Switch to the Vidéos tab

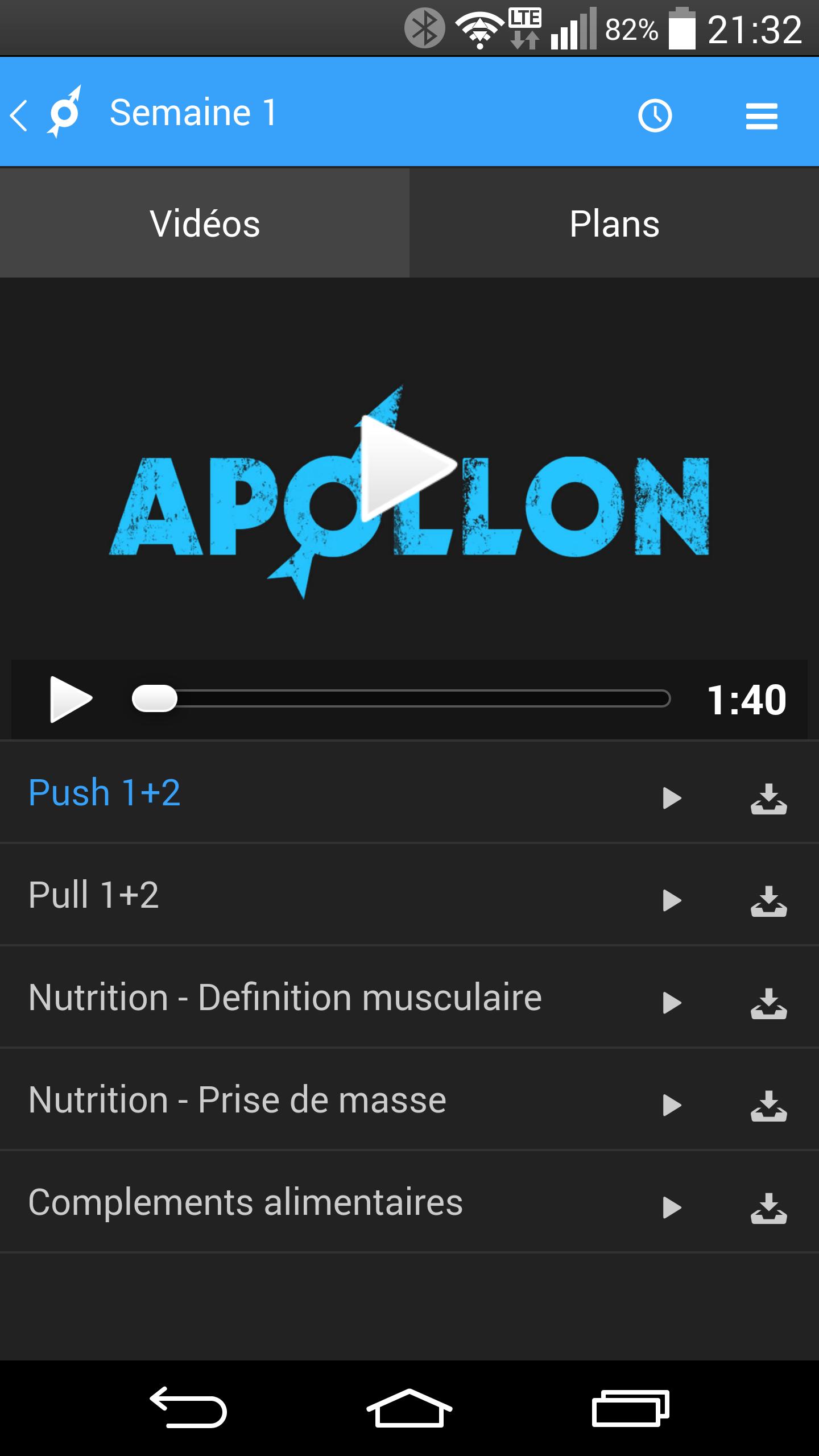(x=205, y=223)
